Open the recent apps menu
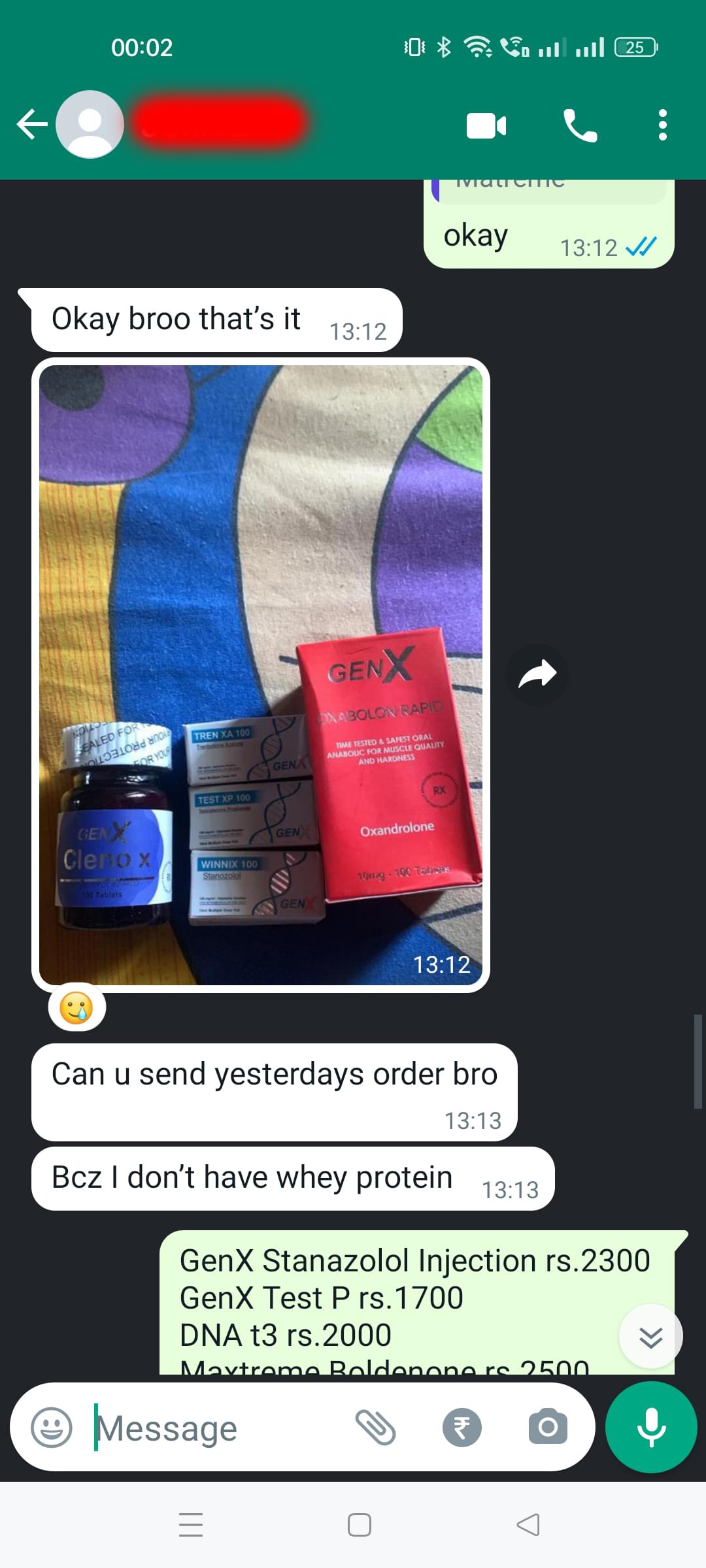Screen dimensions: 706x1568 tap(190, 1526)
